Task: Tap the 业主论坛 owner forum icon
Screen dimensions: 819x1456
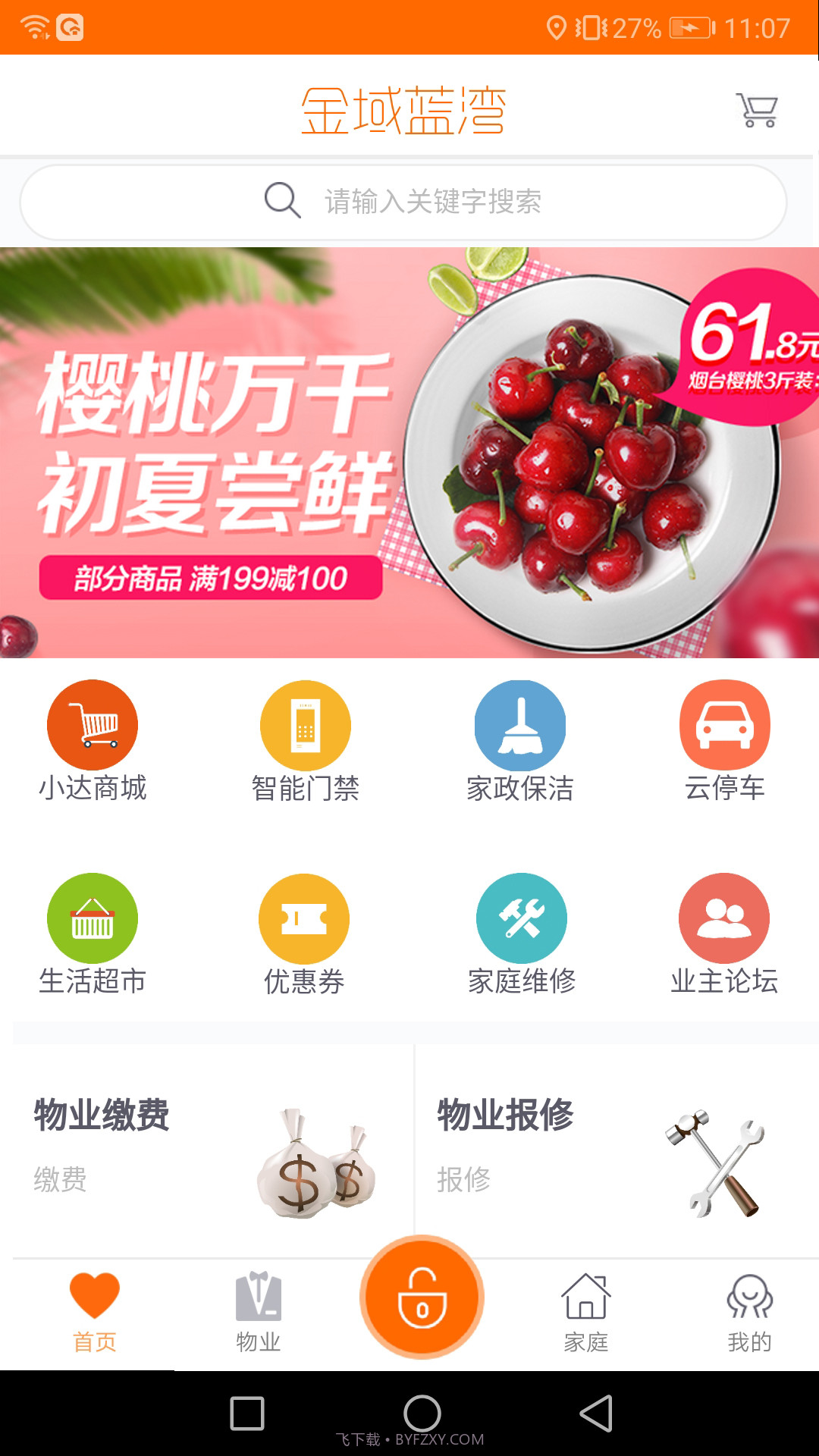Action: [725, 918]
